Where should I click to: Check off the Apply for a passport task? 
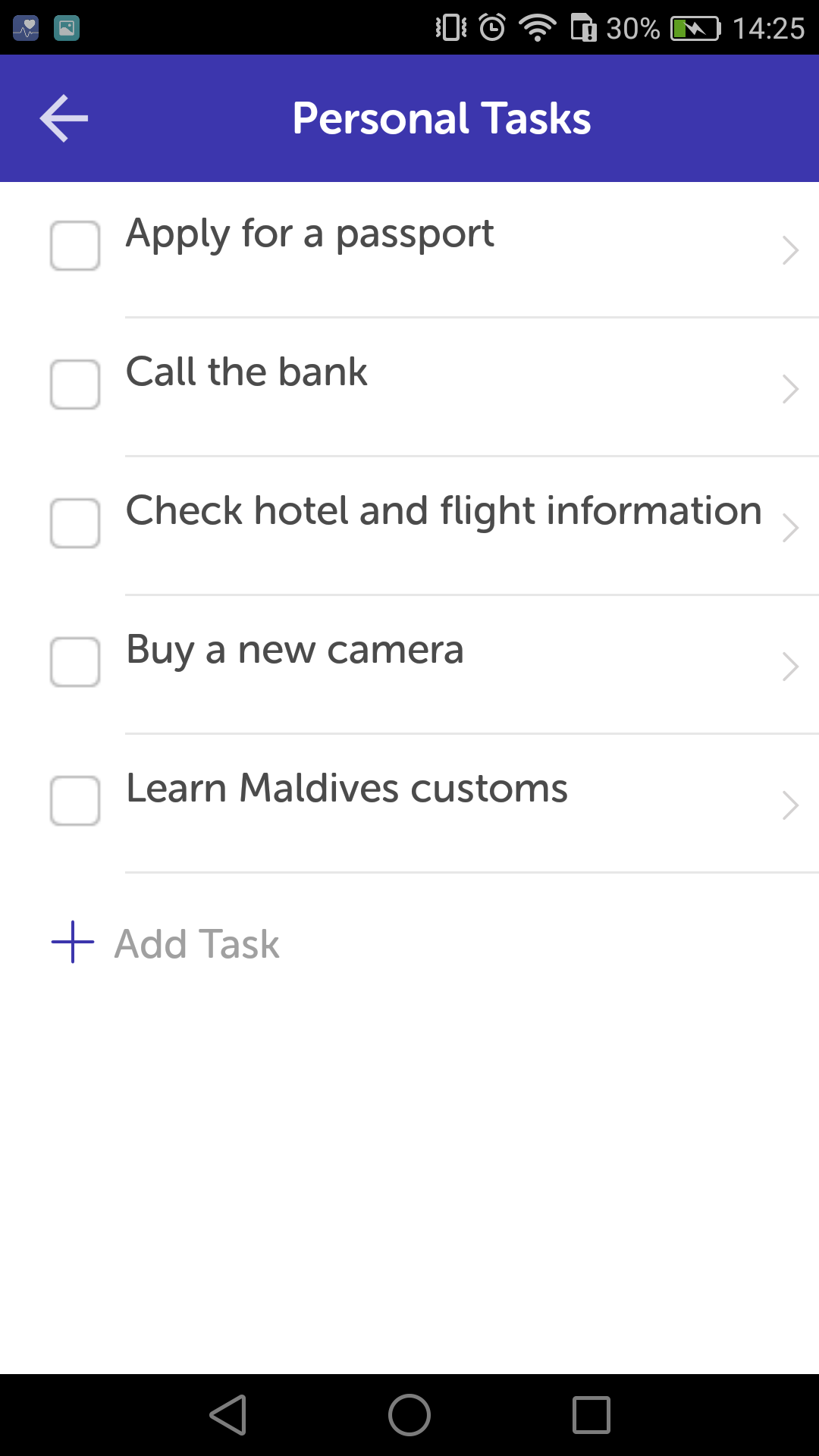coord(74,244)
